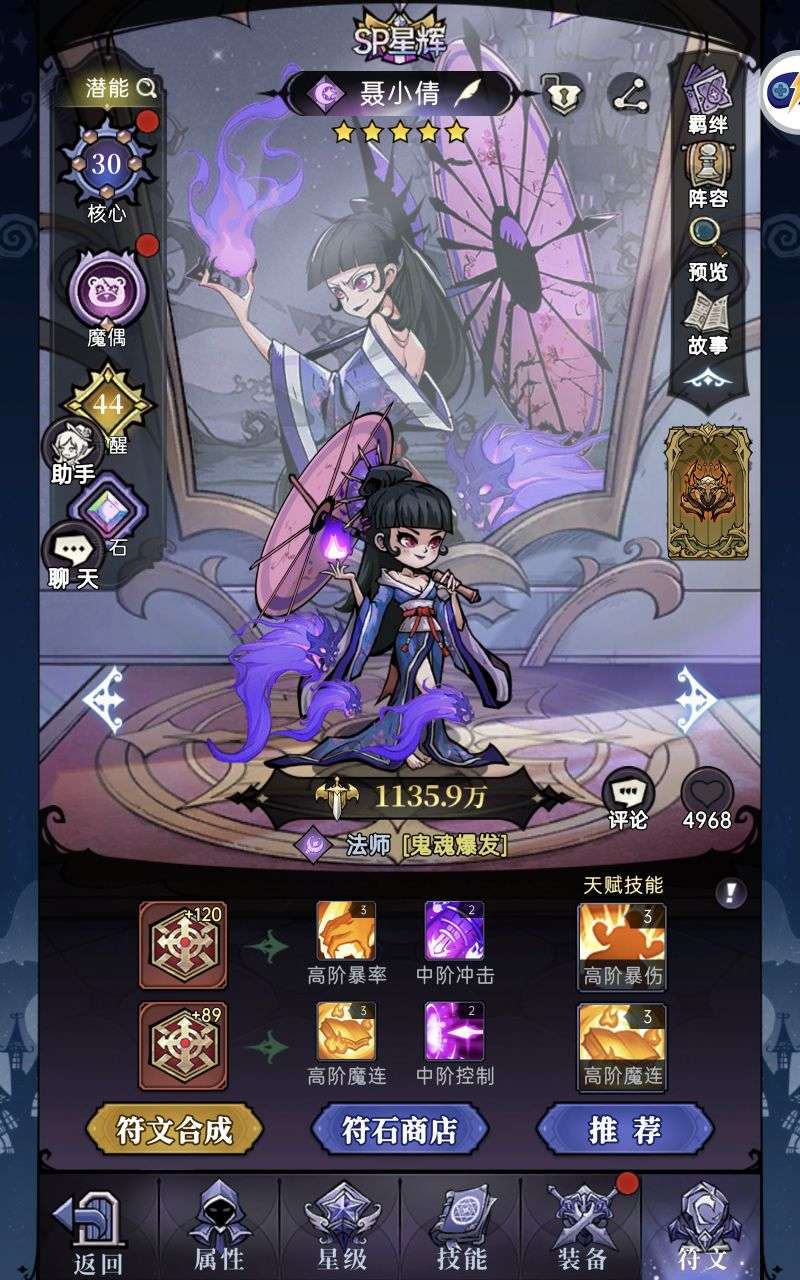Open the 核心 level 30 core
Viewport: 800px width, 1280px height.
106,172
